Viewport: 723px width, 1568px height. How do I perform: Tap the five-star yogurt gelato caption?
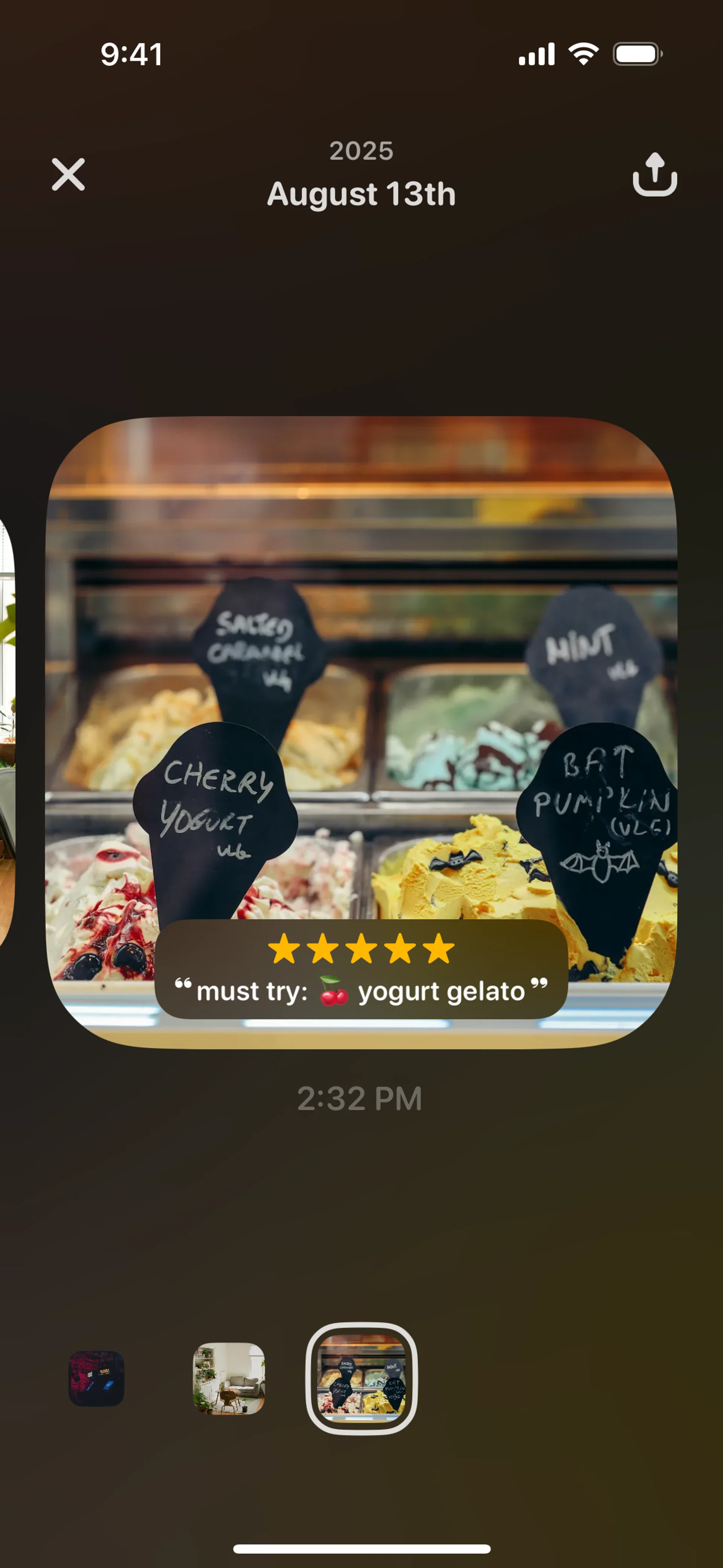click(x=361, y=970)
